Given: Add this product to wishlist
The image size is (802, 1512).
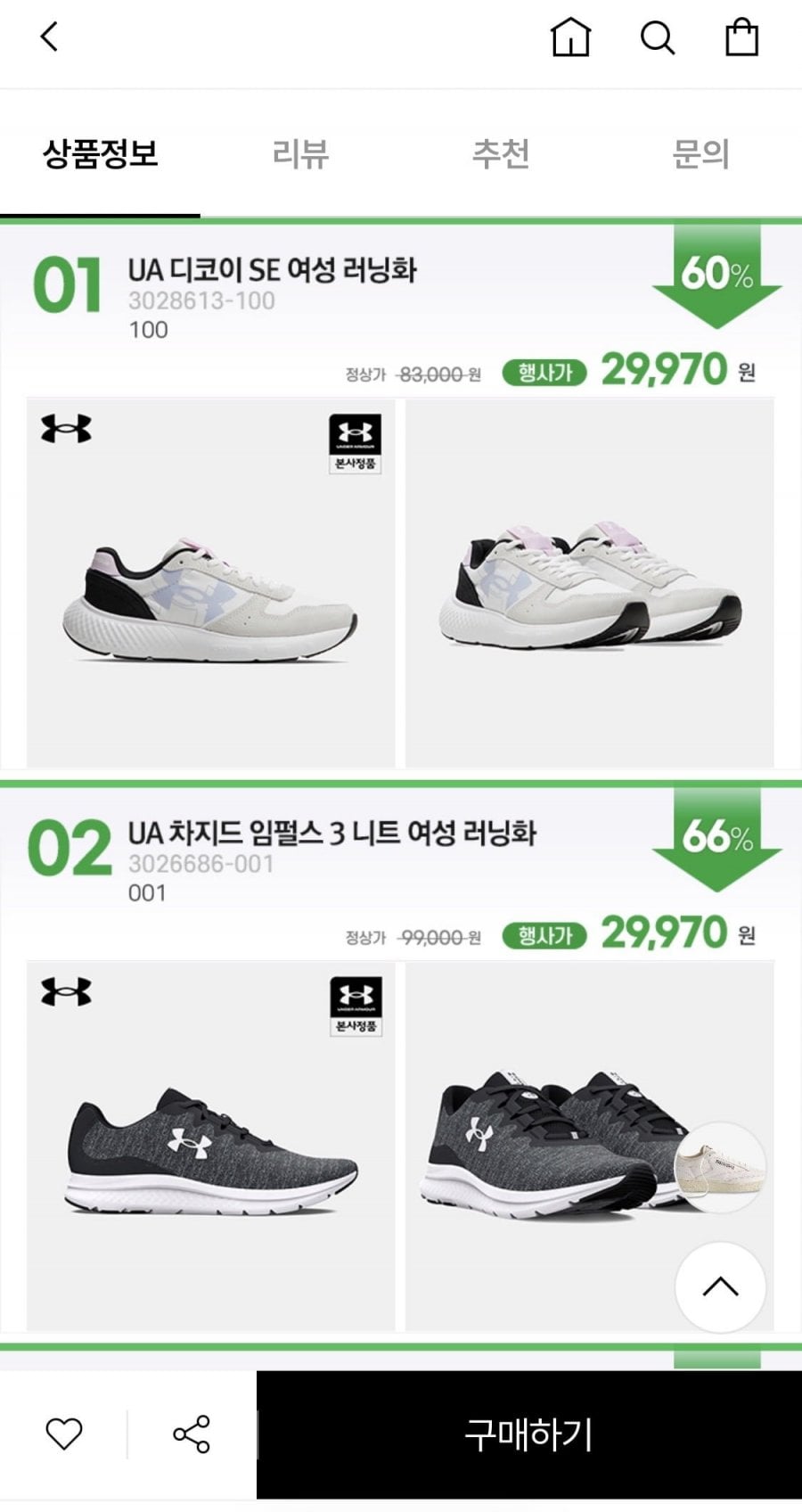Looking at the screenshot, I should pyautogui.click(x=64, y=1434).
